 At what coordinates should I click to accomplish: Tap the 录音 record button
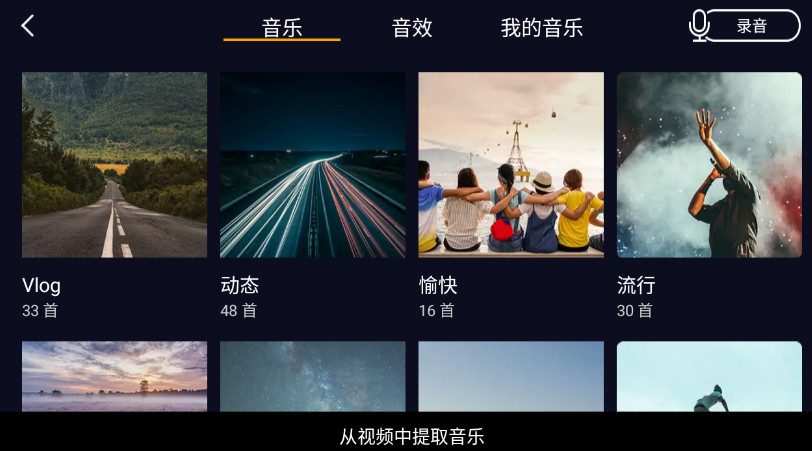[751, 26]
